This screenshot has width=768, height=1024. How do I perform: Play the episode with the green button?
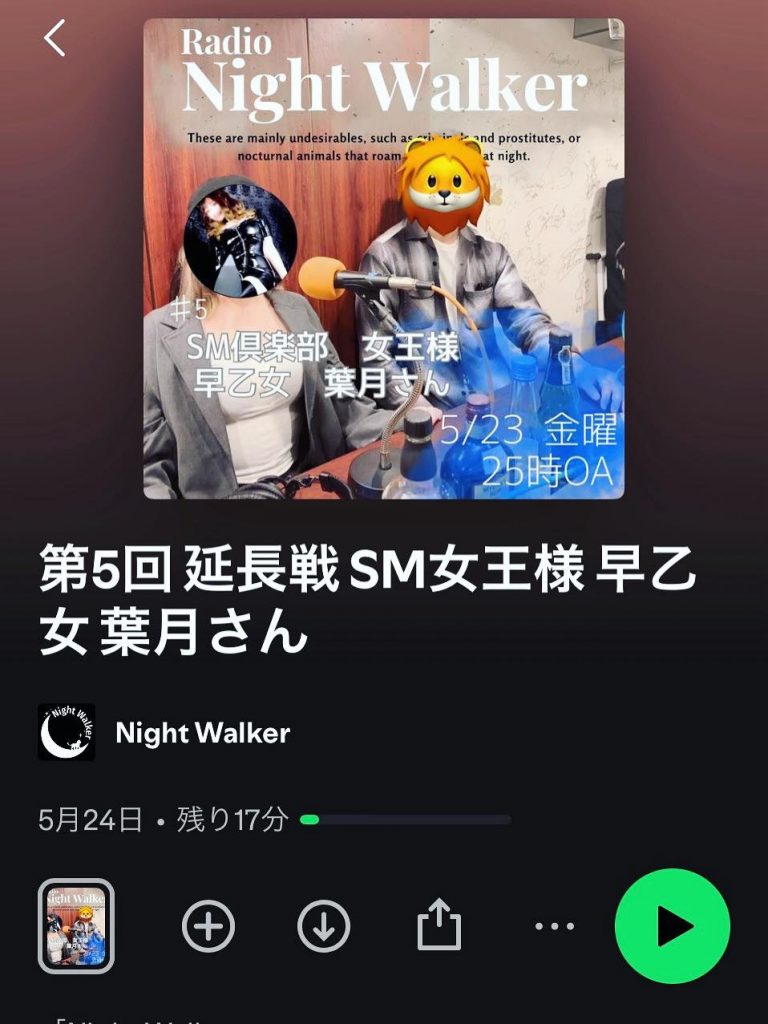(672, 926)
